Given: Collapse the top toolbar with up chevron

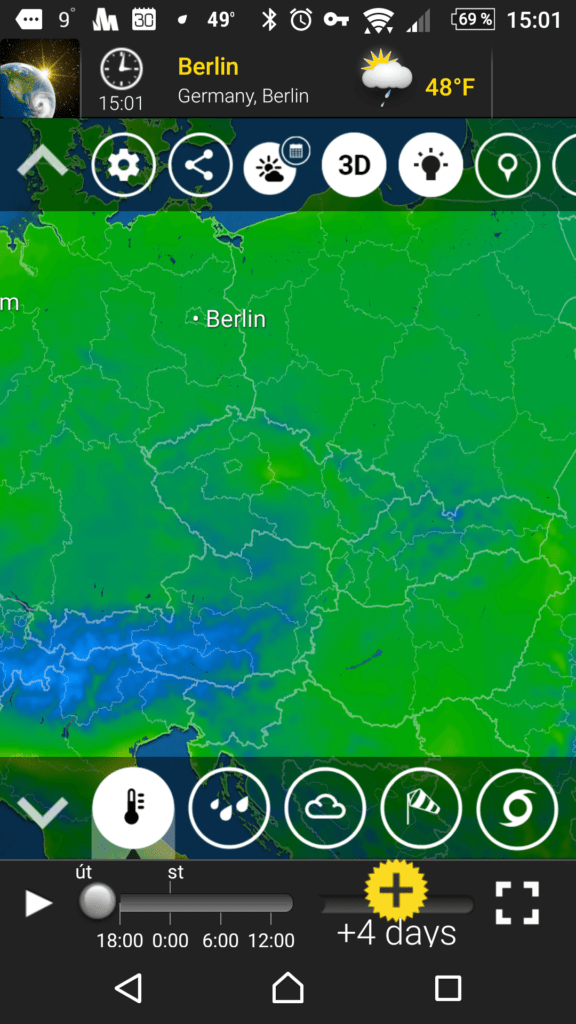Looking at the screenshot, I should click(x=42, y=163).
